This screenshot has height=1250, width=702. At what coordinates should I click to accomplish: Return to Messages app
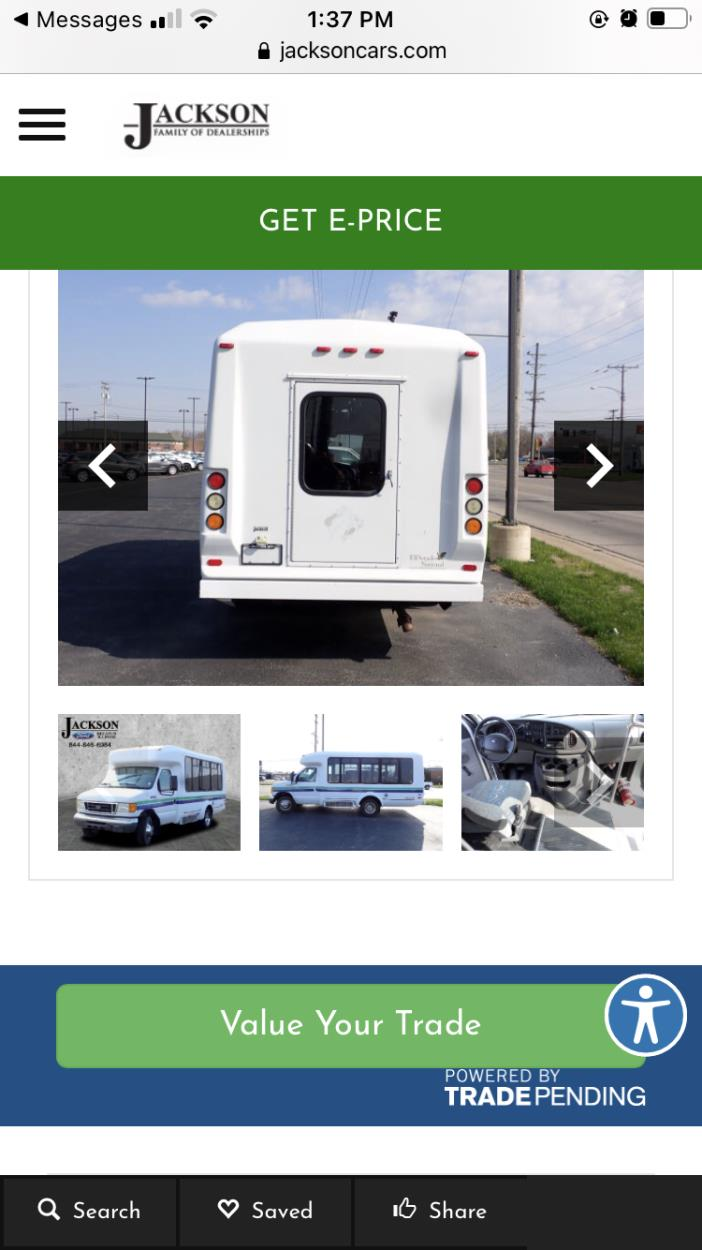77,19
